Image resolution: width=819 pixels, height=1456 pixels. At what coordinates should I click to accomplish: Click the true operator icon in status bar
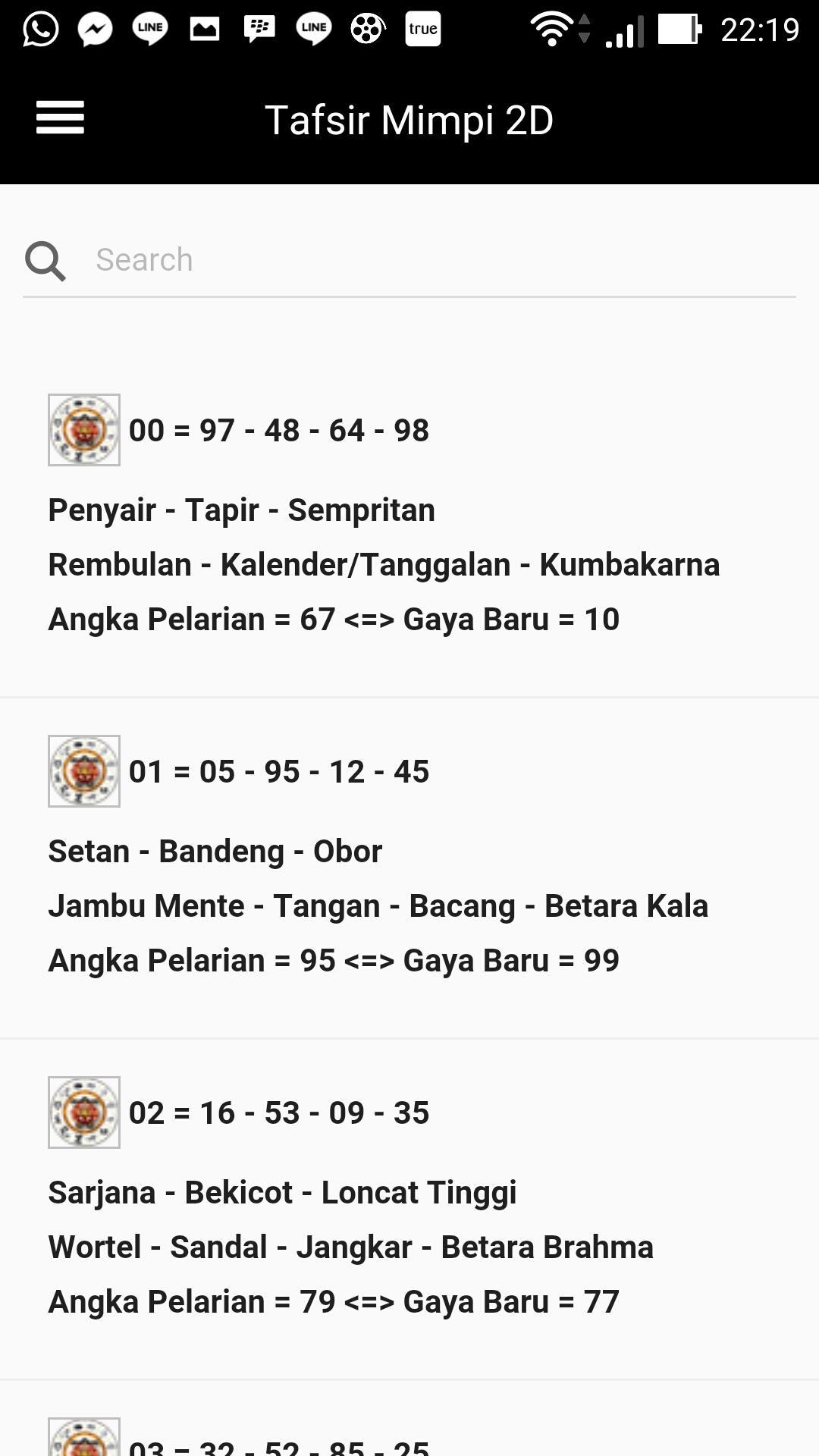click(422, 27)
